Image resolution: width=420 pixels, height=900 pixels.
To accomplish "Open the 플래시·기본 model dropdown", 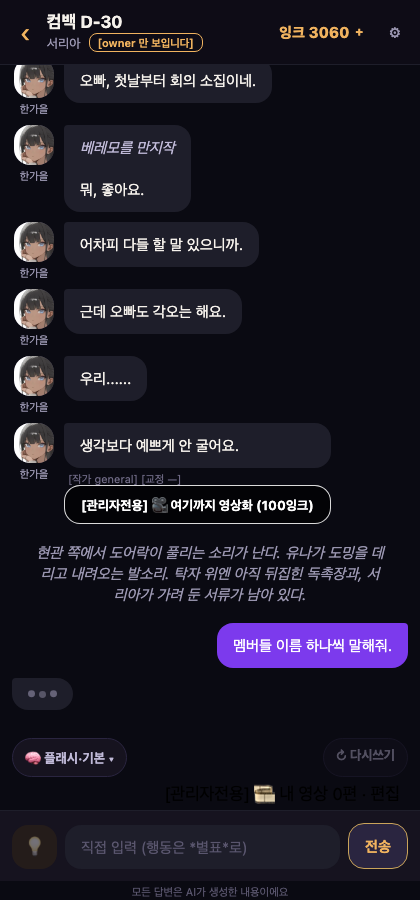I will click(x=69, y=758).
